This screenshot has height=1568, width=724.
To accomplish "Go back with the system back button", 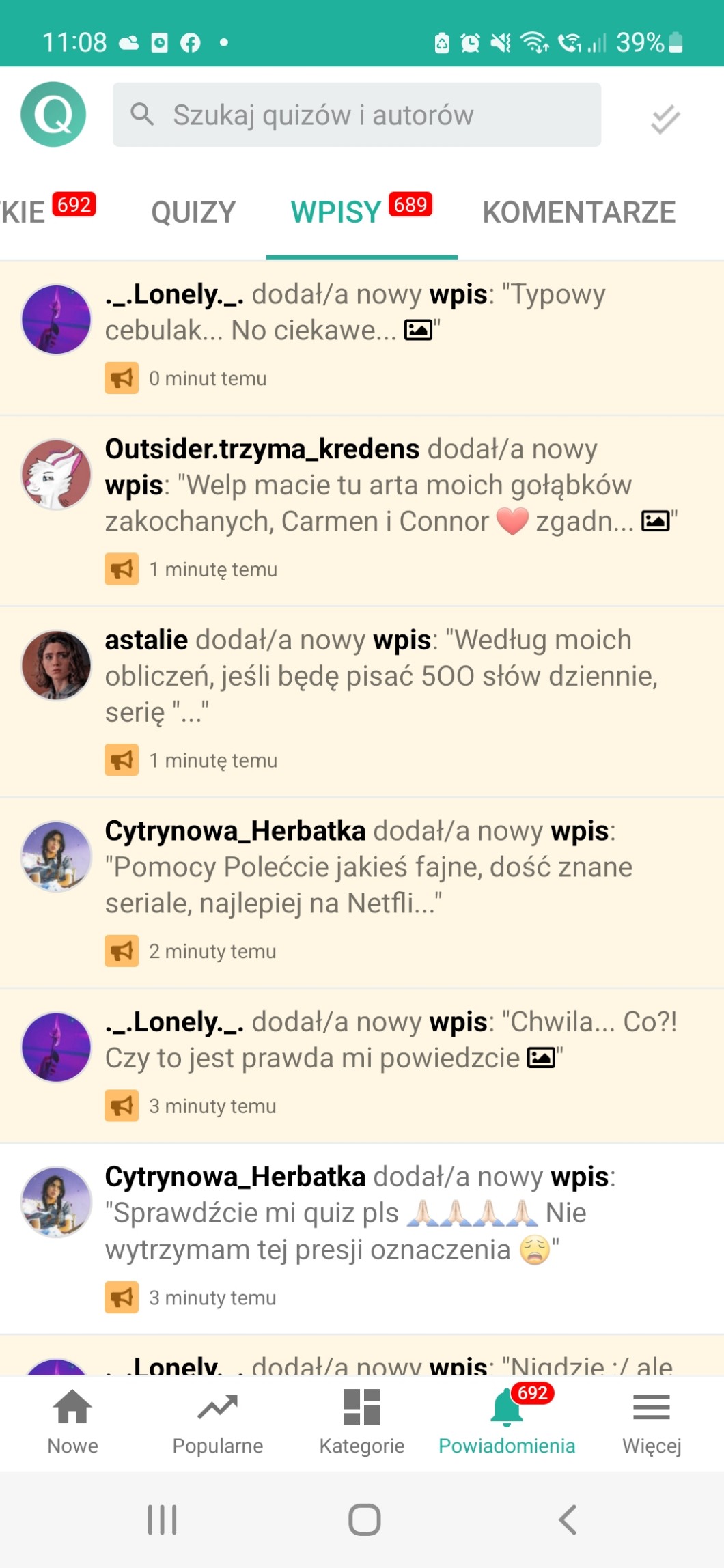I will coord(567,1520).
